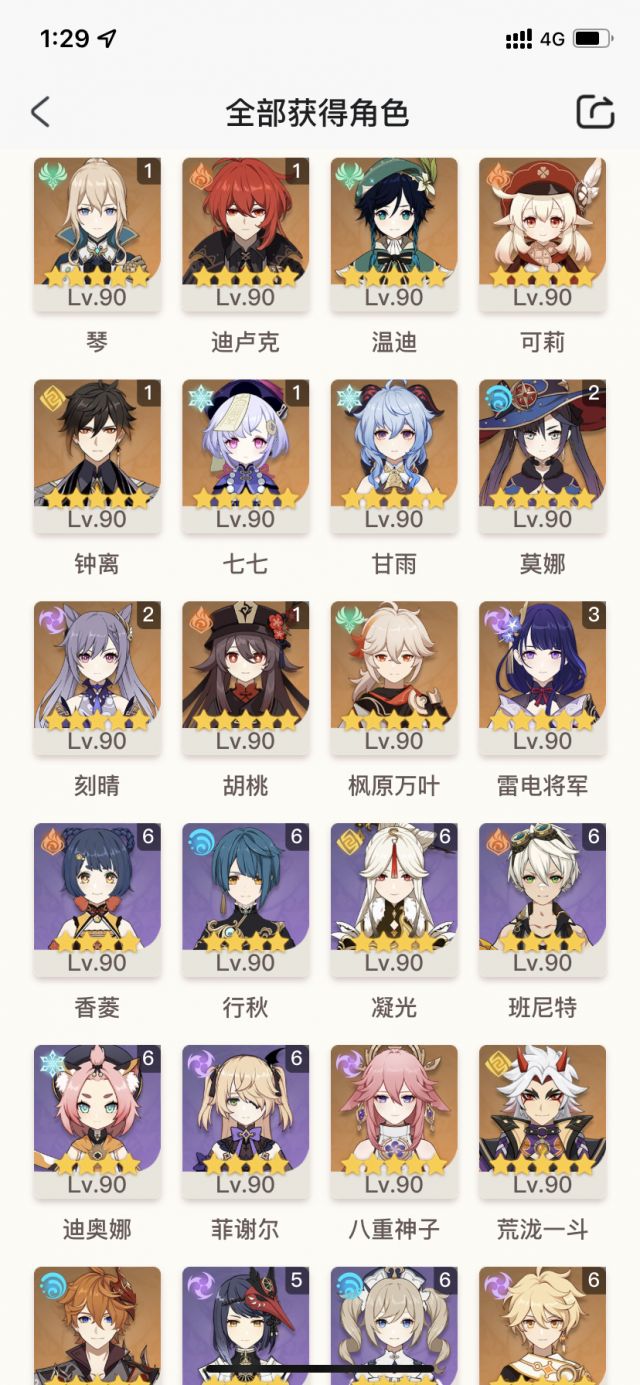Tap the share icon in the header
The width and height of the screenshot is (640, 1385).
click(595, 112)
